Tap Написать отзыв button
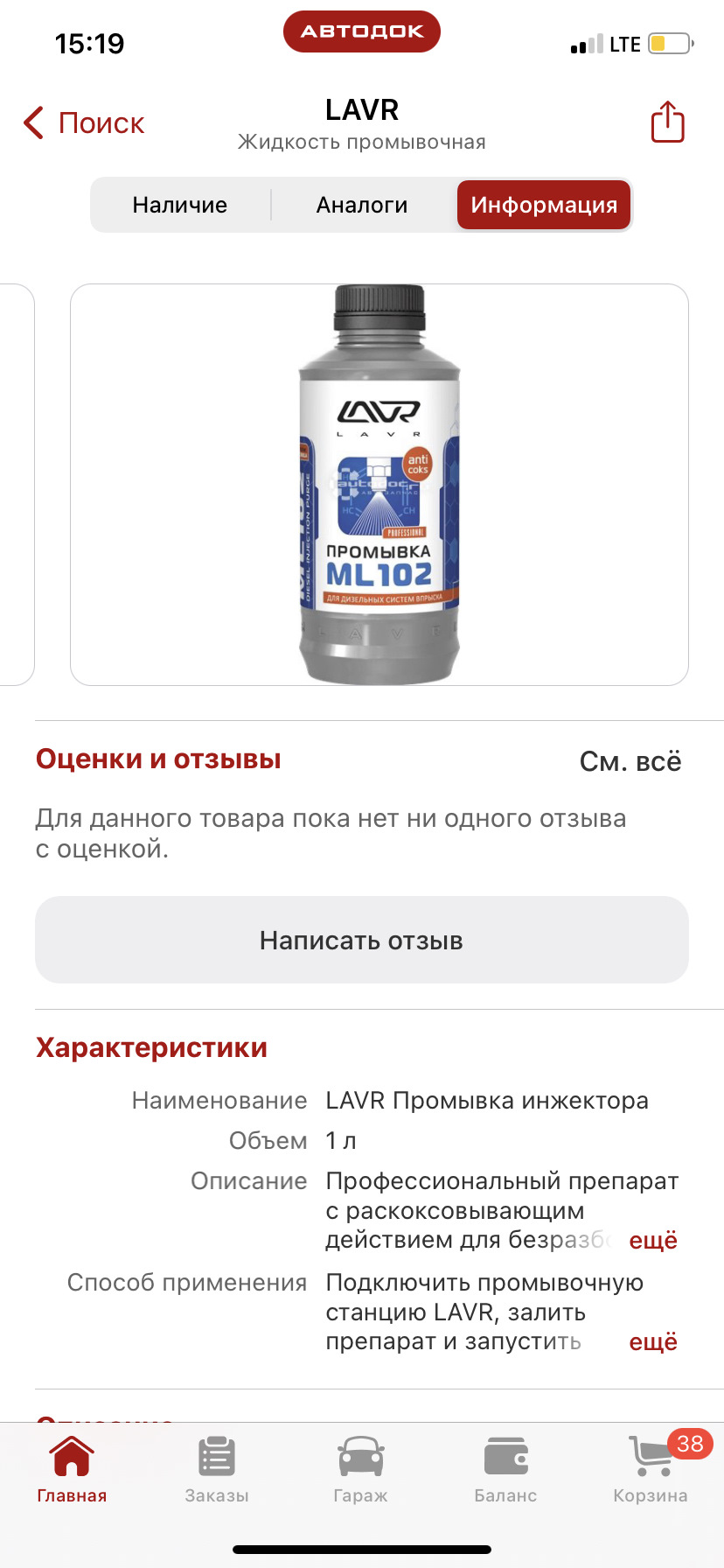The height and width of the screenshot is (1568, 724). (x=361, y=940)
